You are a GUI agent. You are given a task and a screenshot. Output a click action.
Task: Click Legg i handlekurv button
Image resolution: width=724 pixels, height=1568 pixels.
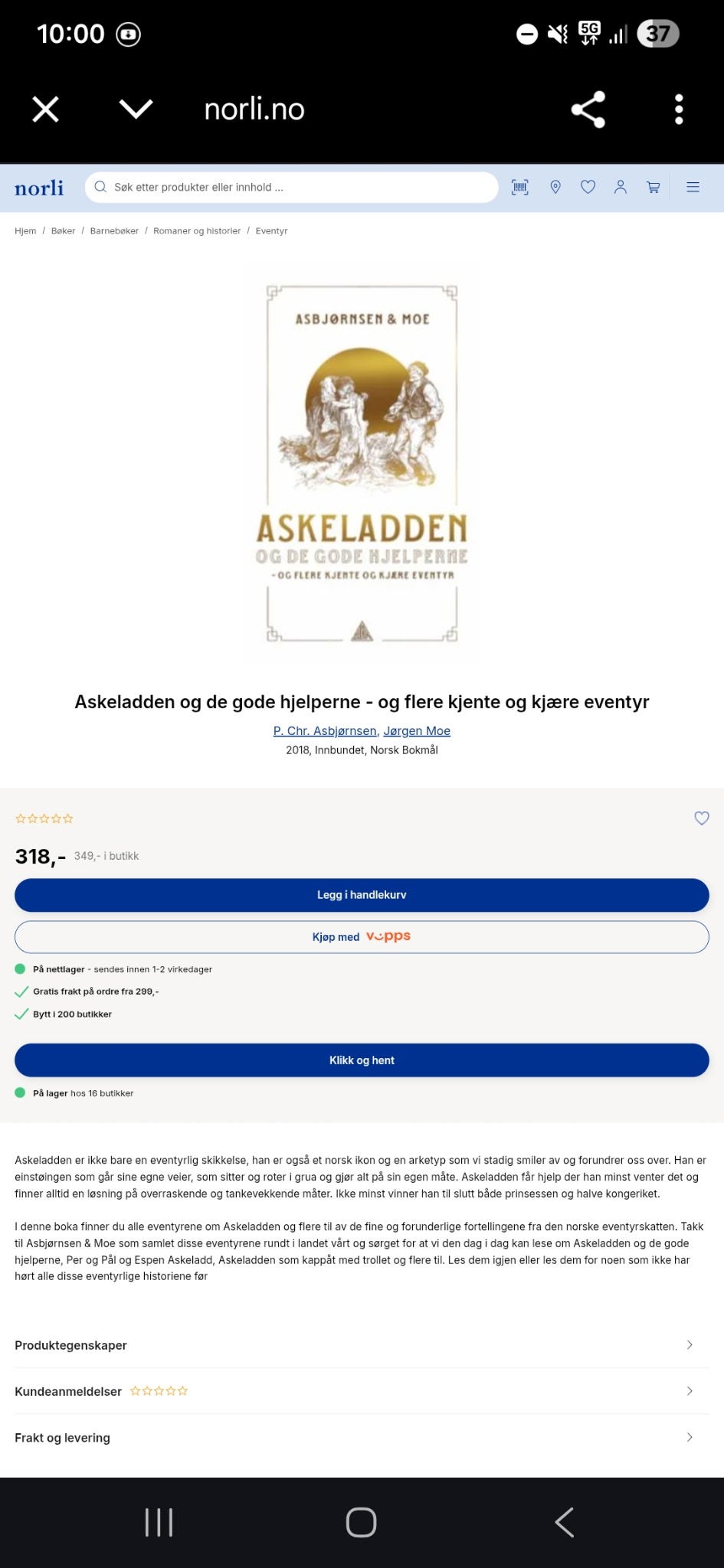pos(362,894)
